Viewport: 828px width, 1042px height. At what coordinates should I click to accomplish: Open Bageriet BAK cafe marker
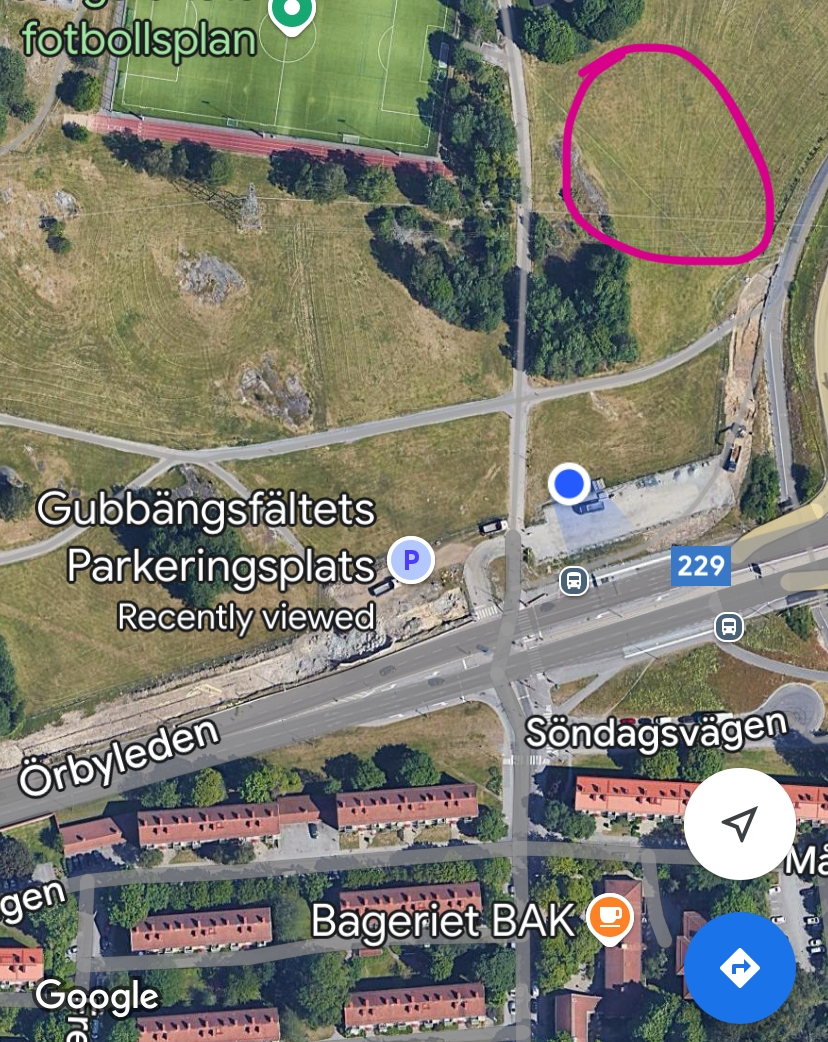tap(609, 916)
